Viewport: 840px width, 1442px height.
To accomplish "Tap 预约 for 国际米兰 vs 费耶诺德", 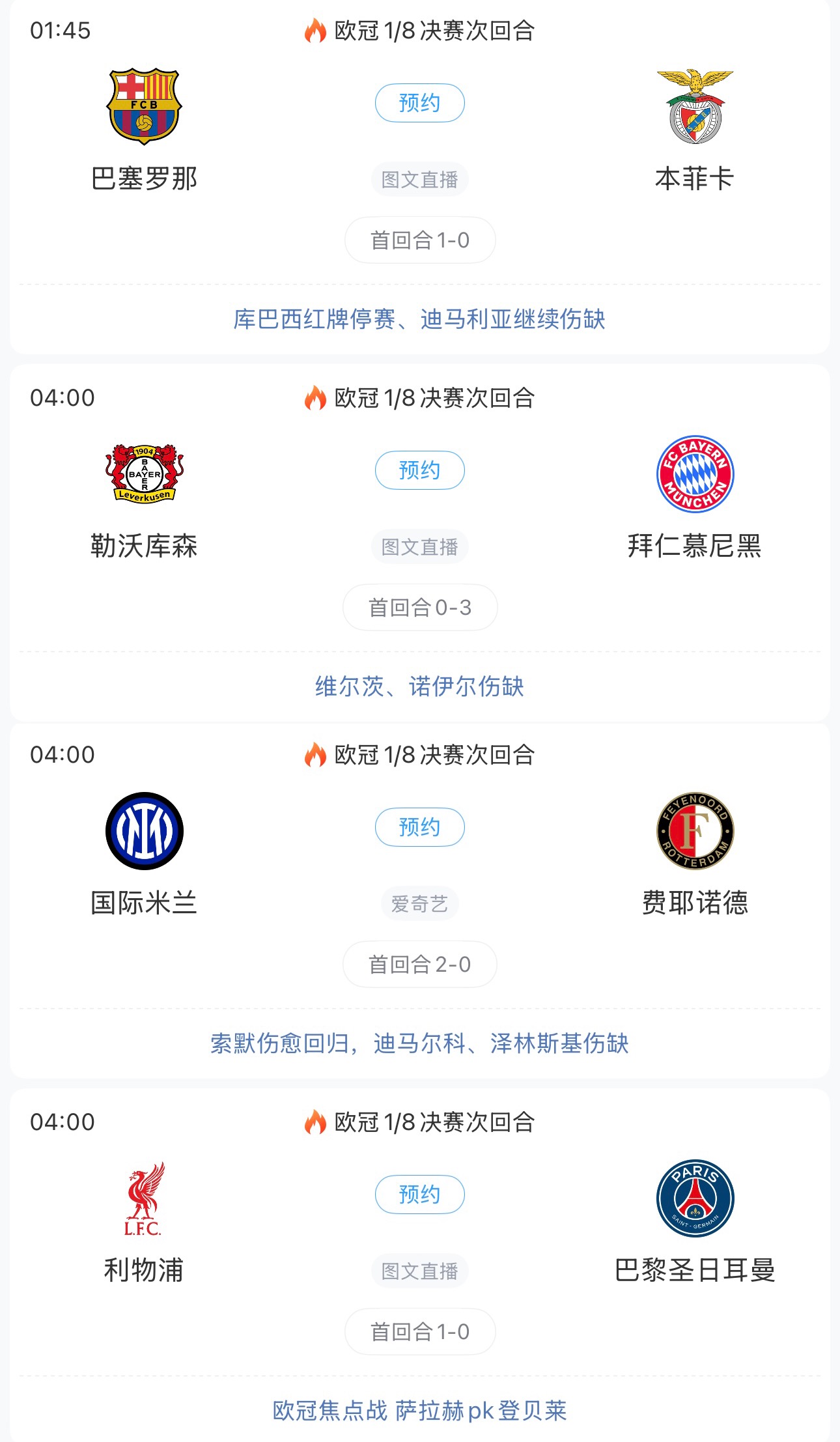I will click(419, 827).
